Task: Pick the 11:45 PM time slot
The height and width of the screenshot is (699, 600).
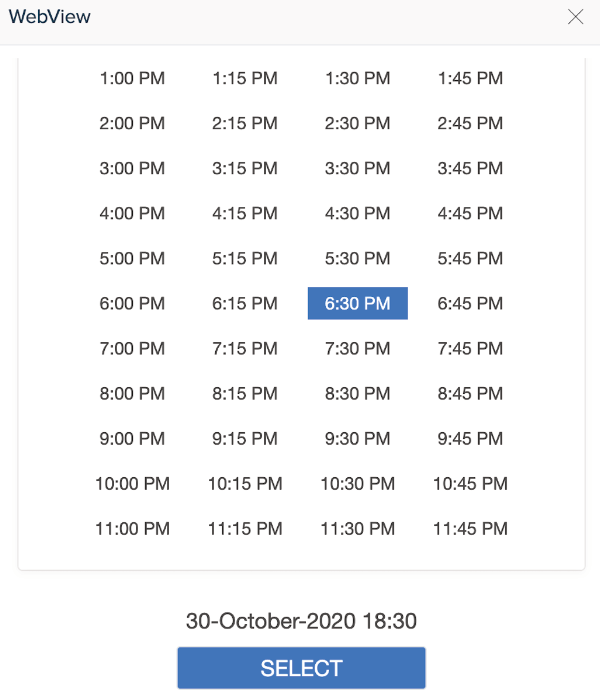Action: coord(470,529)
